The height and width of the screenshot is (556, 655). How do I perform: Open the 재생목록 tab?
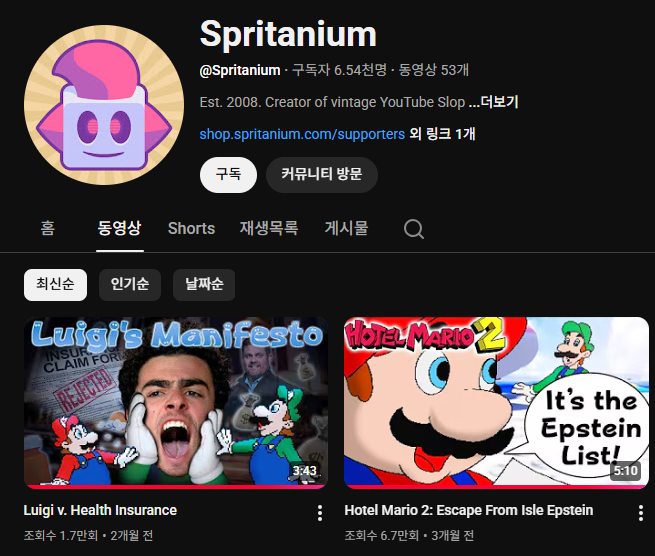click(268, 228)
